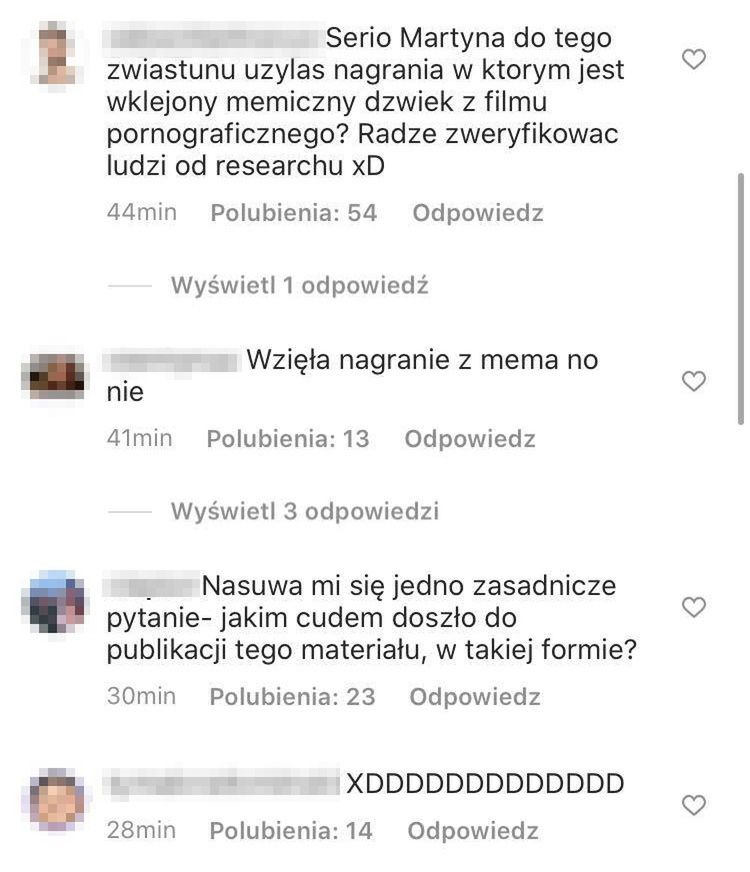The height and width of the screenshot is (872, 750).
Task: Reply to the 'Wzięła nagranie z mema' comment
Action: click(470, 439)
